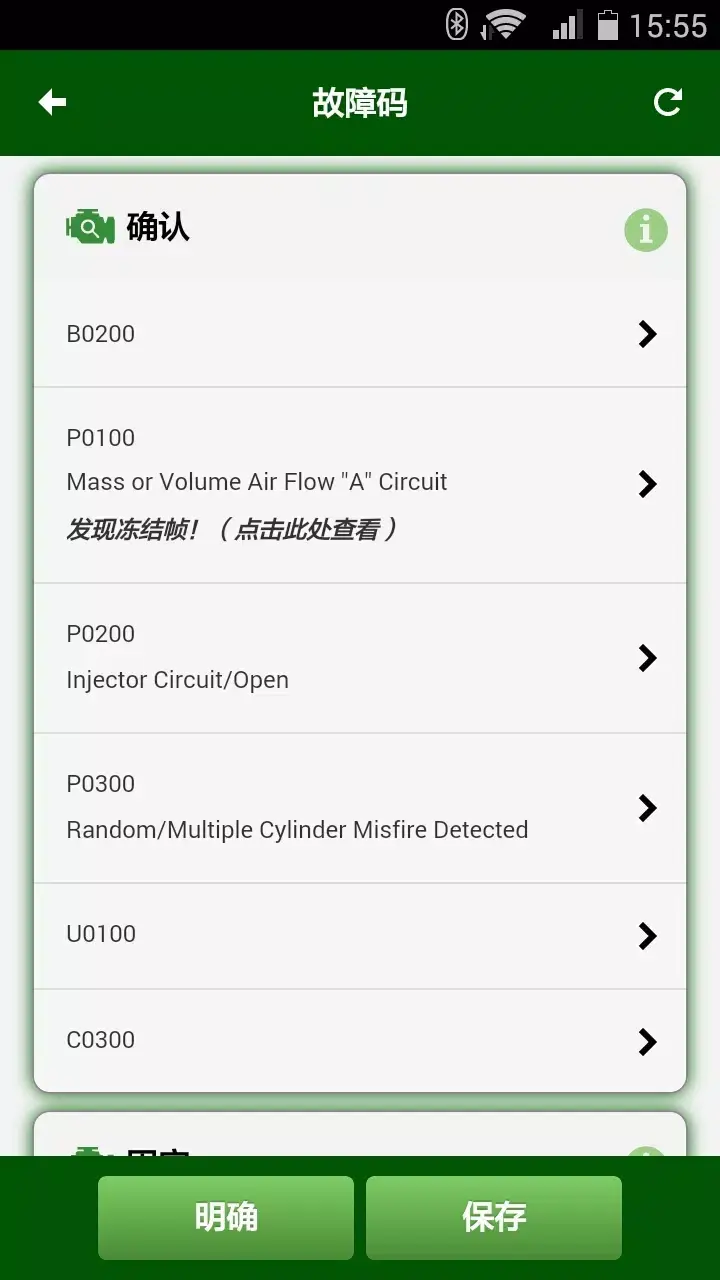Refresh the fault code list
720x1280 pixels.
[x=667, y=102]
